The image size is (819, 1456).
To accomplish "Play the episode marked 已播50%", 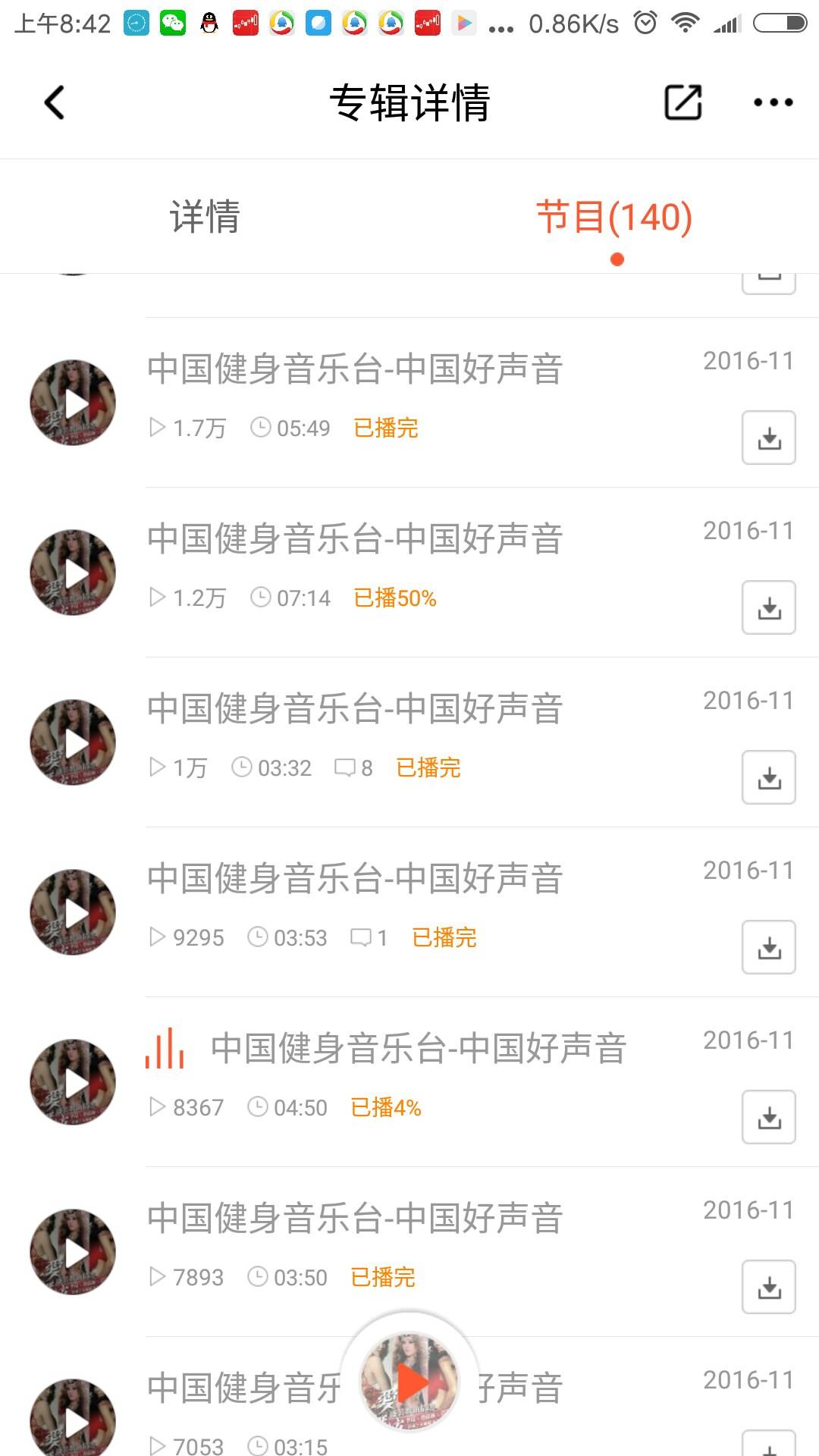I will (x=73, y=573).
